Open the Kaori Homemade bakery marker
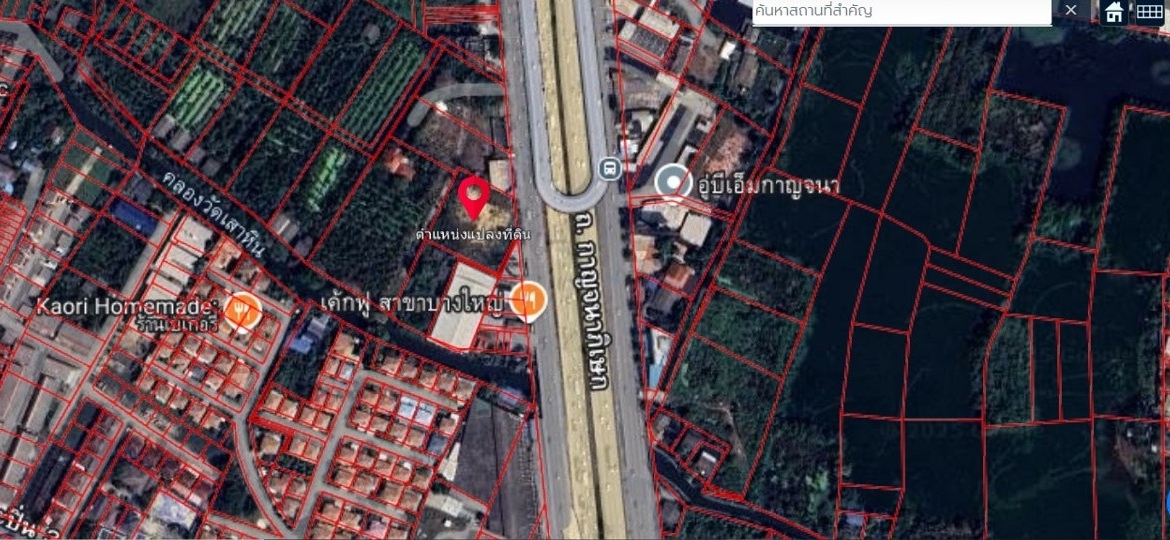Image resolution: width=1170 pixels, height=540 pixels. tap(239, 310)
